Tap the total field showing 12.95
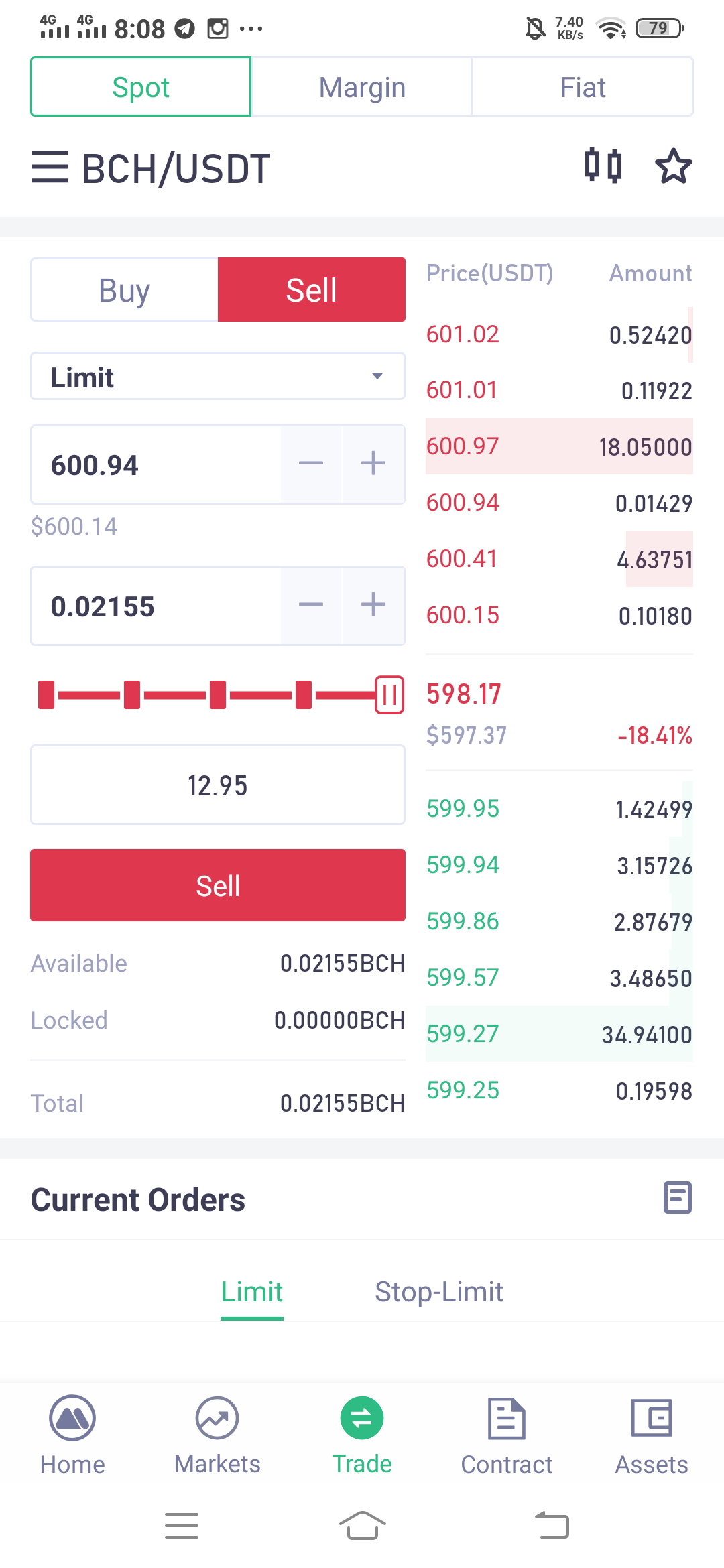This screenshot has height=1568, width=724. click(218, 785)
